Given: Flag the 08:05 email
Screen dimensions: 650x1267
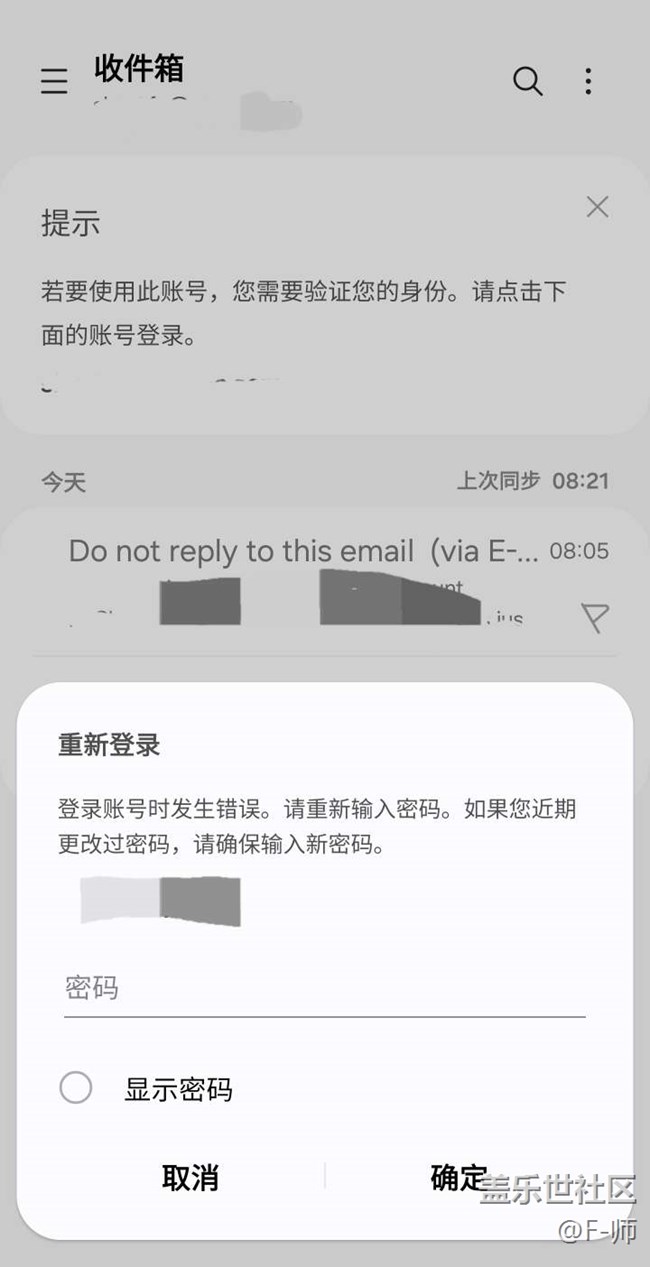Looking at the screenshot, I should point(595,618).
